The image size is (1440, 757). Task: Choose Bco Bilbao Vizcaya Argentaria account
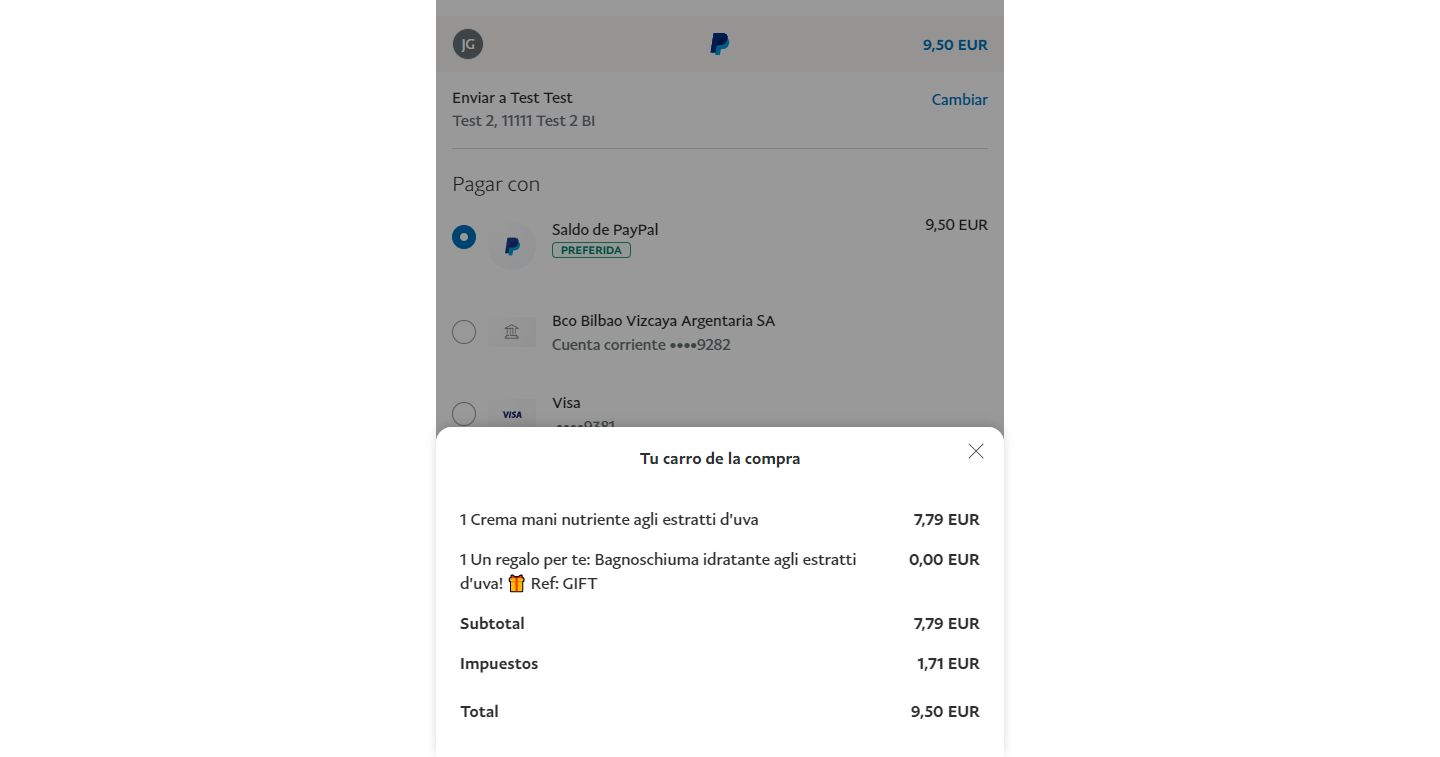pos(464,332)
